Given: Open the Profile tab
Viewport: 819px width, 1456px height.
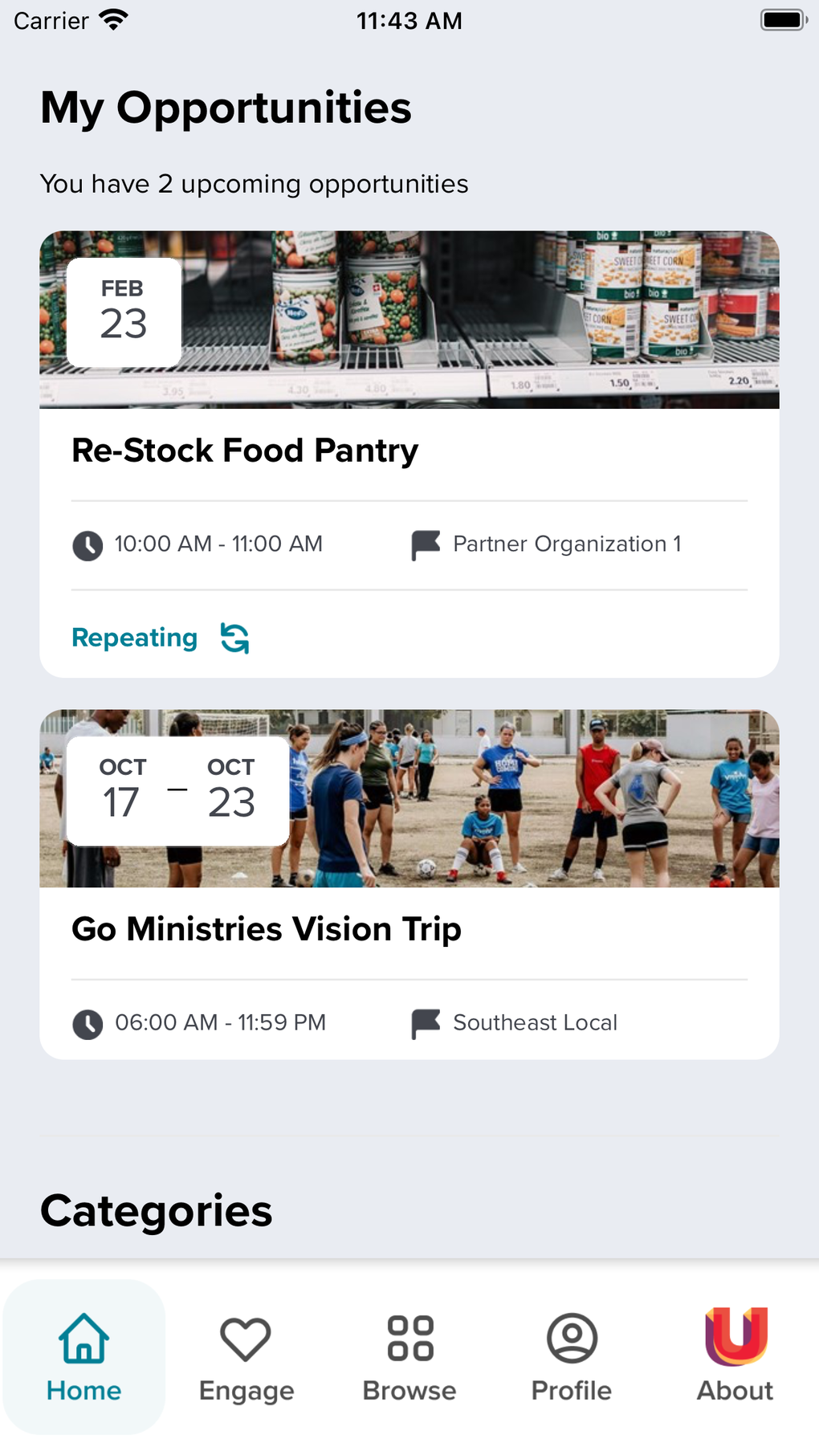Looking at the screenshot, I should tap(572, 1356).
